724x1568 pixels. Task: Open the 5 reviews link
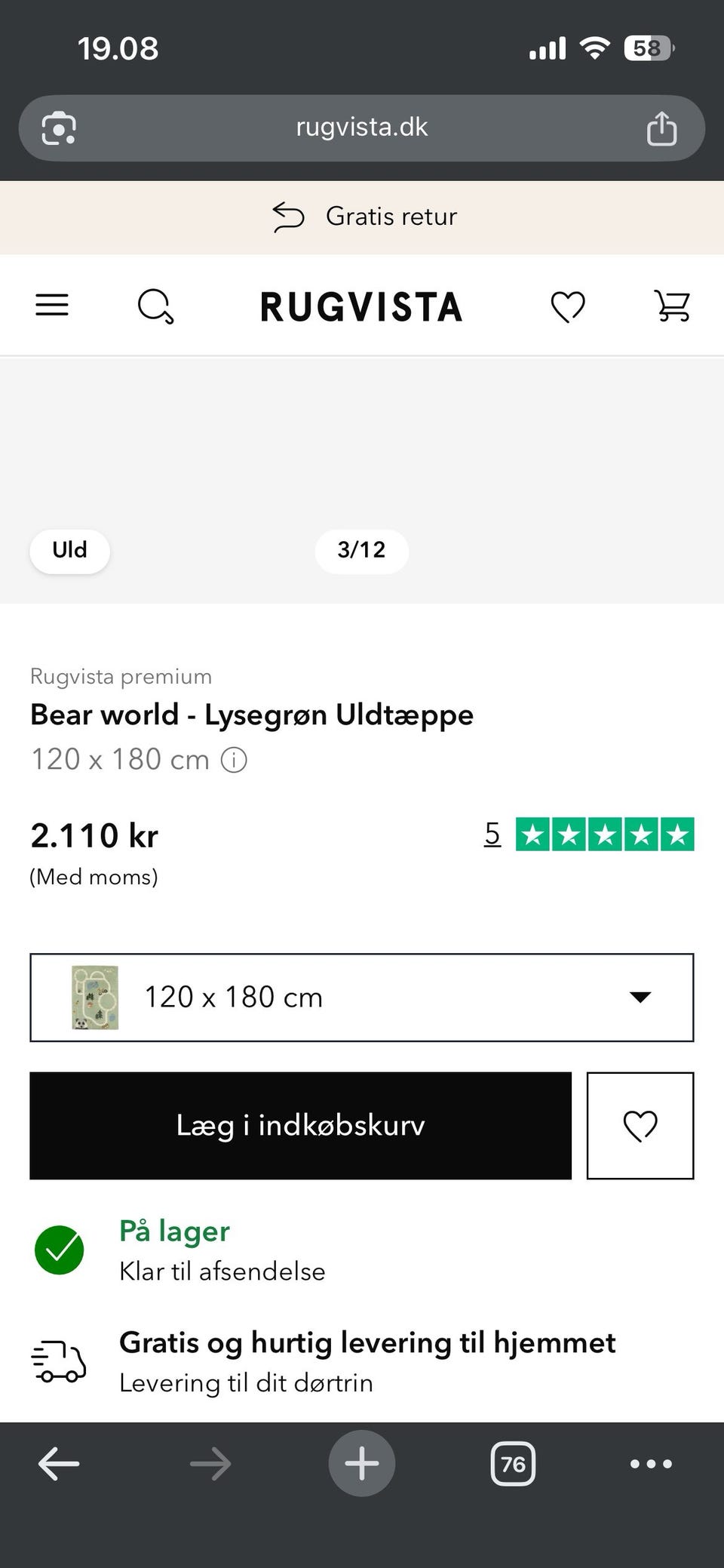point(492,835)
